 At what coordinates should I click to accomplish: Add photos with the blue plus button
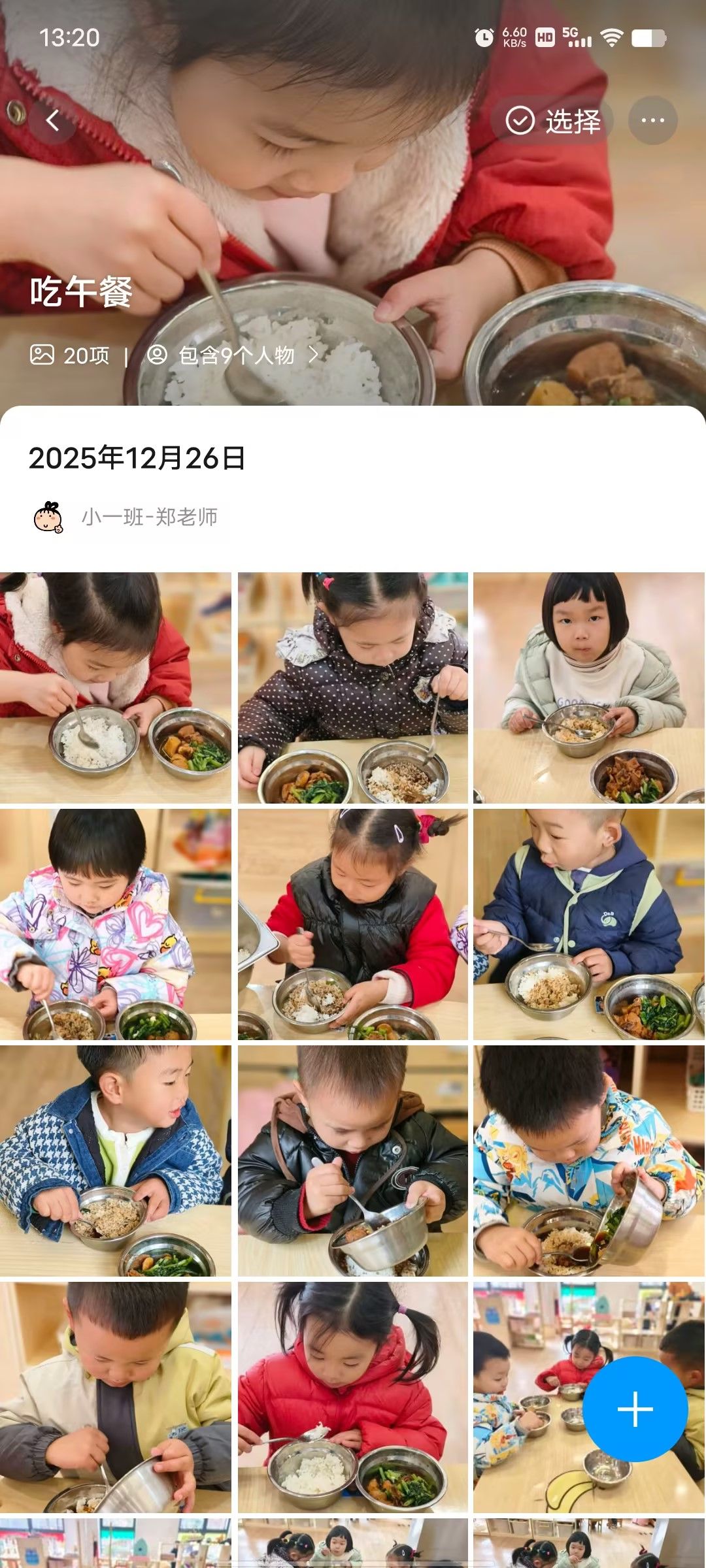[x=635, y=1409]
